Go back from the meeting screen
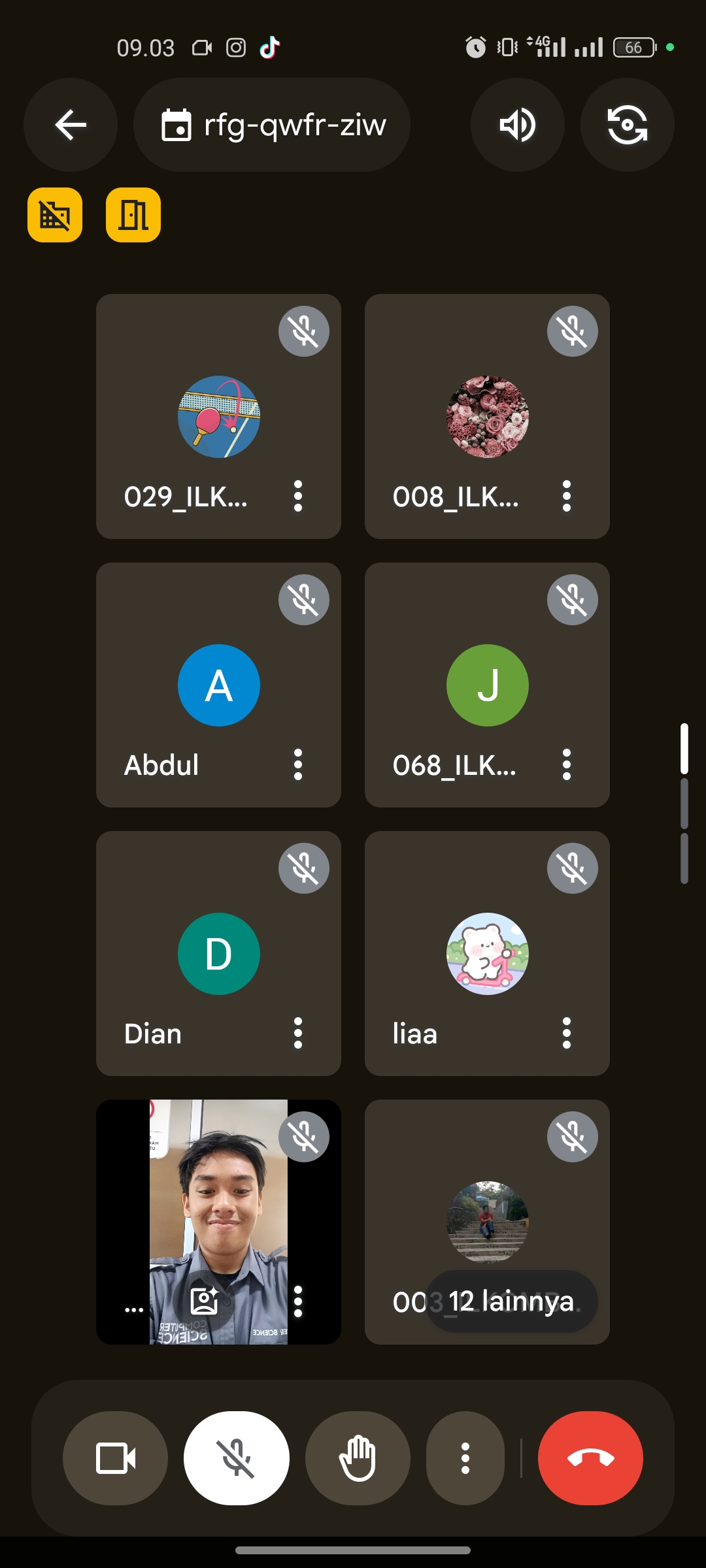This screenshot has height=1568, width=706. coord(71,125)
